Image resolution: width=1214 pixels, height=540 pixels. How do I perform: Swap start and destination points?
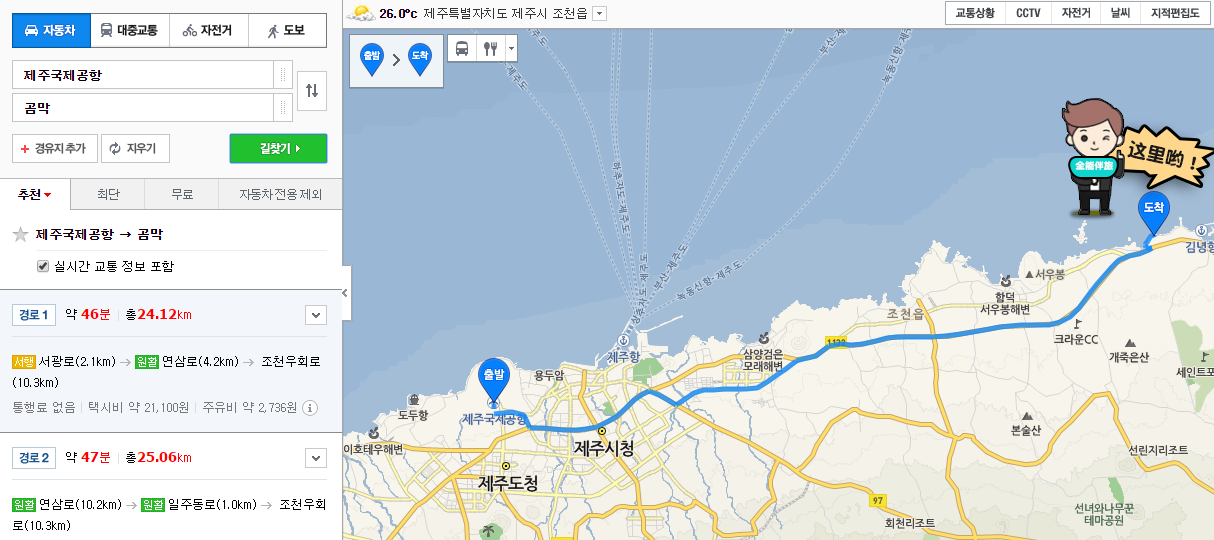point(312,91)
